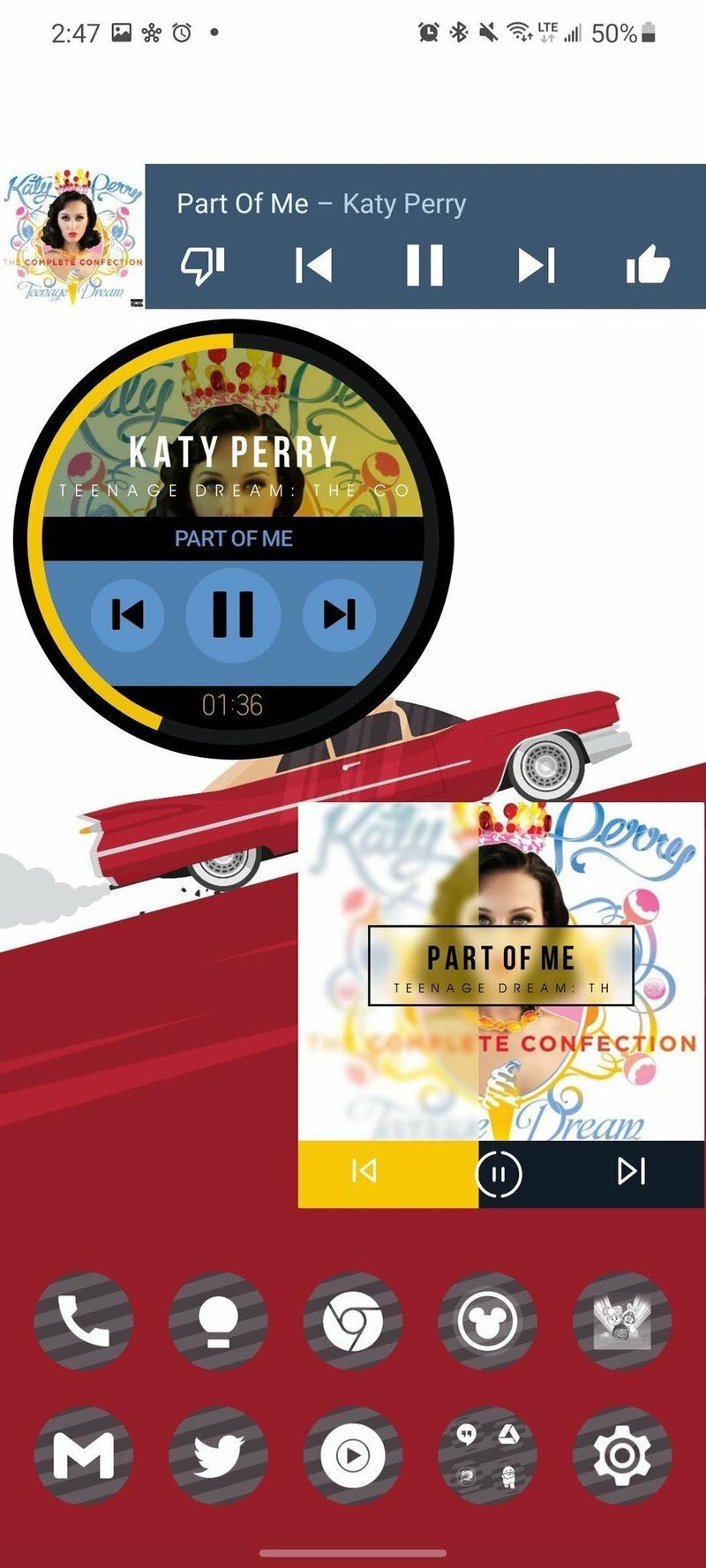Dislike the song with thumbs down

click(x=203, y=266)
